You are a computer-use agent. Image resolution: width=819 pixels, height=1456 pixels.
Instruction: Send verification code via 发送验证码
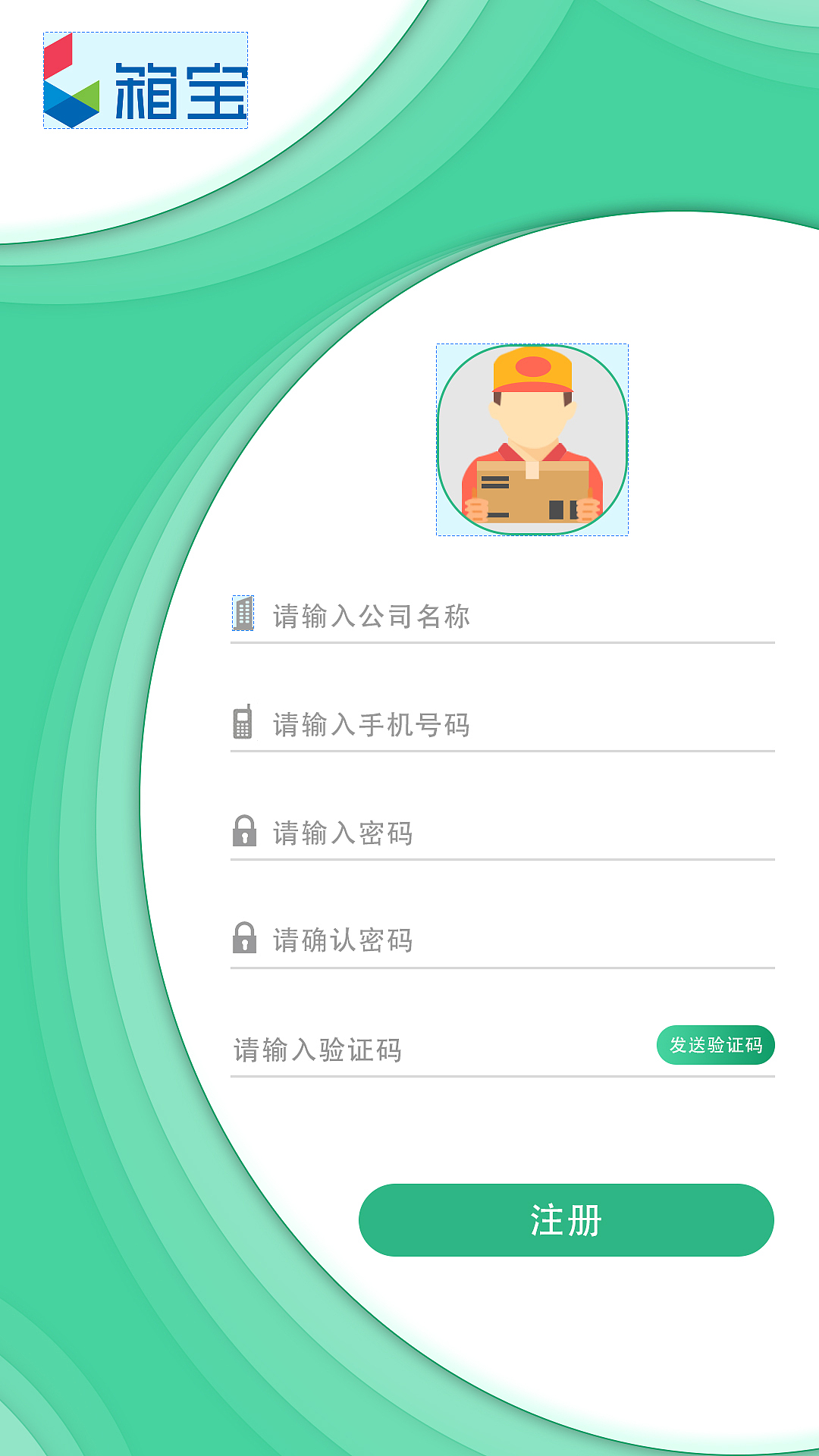pyautogui.click(x=715, y=1045)
